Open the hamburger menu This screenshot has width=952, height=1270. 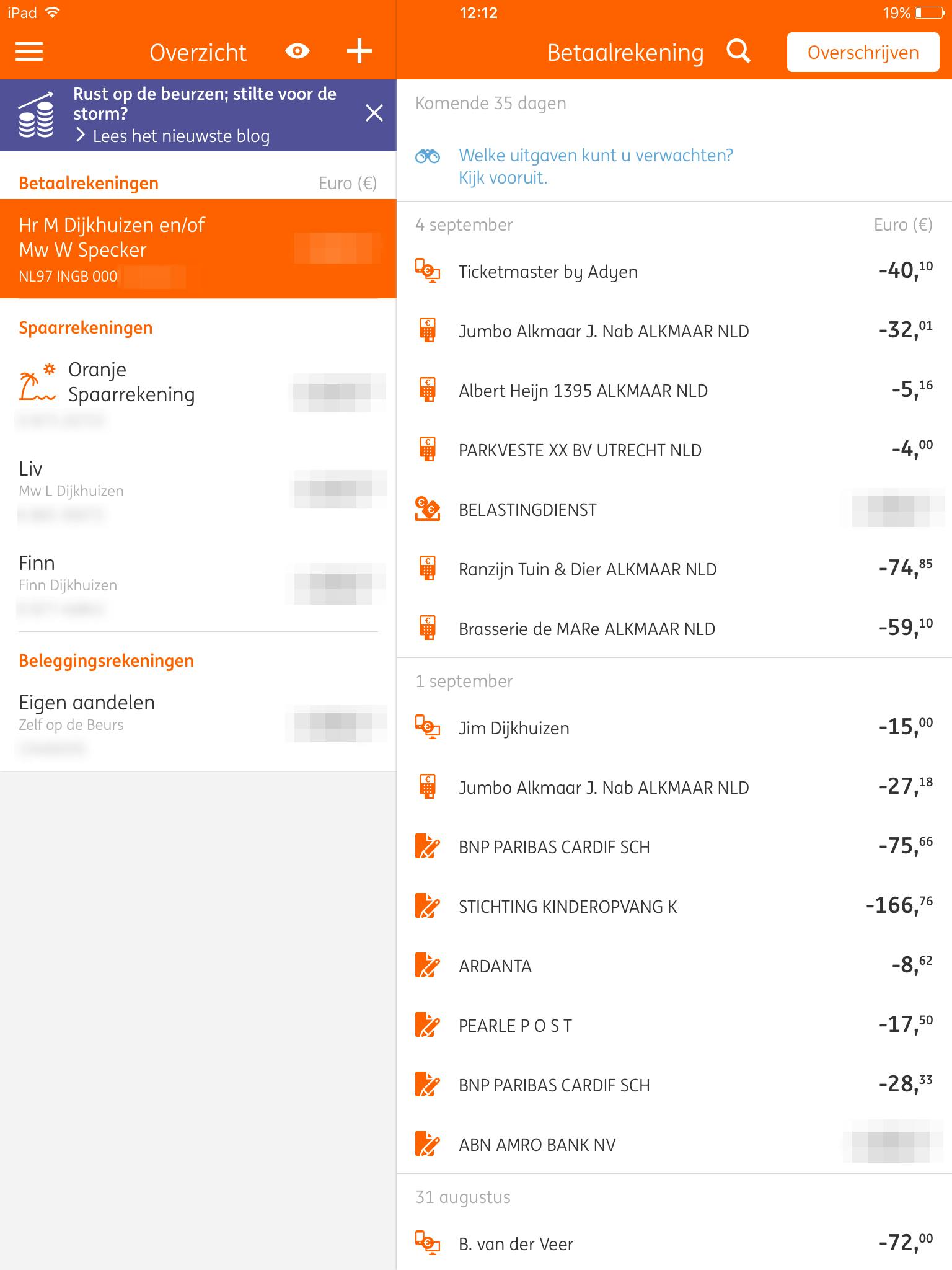(29, 52)
